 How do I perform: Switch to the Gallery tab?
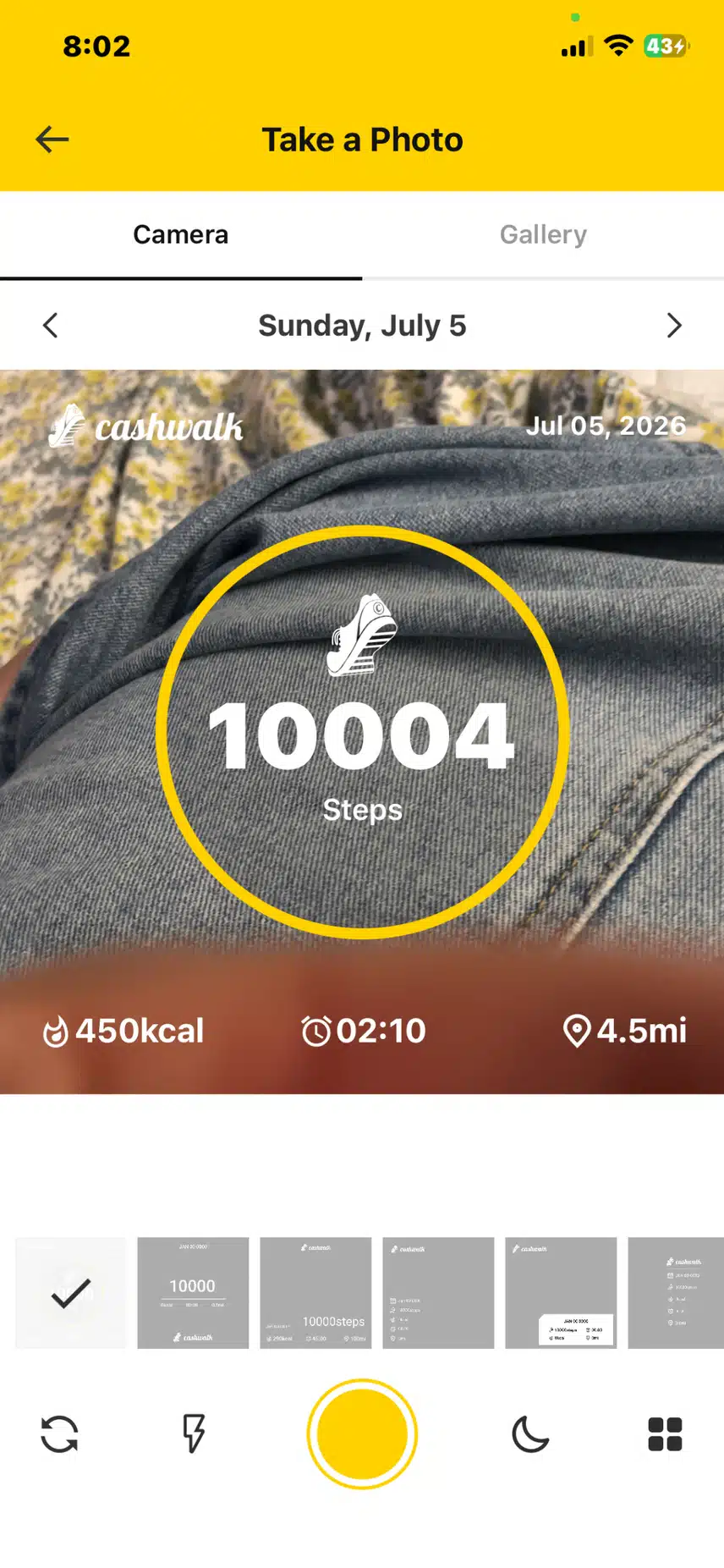coord(543,234)
